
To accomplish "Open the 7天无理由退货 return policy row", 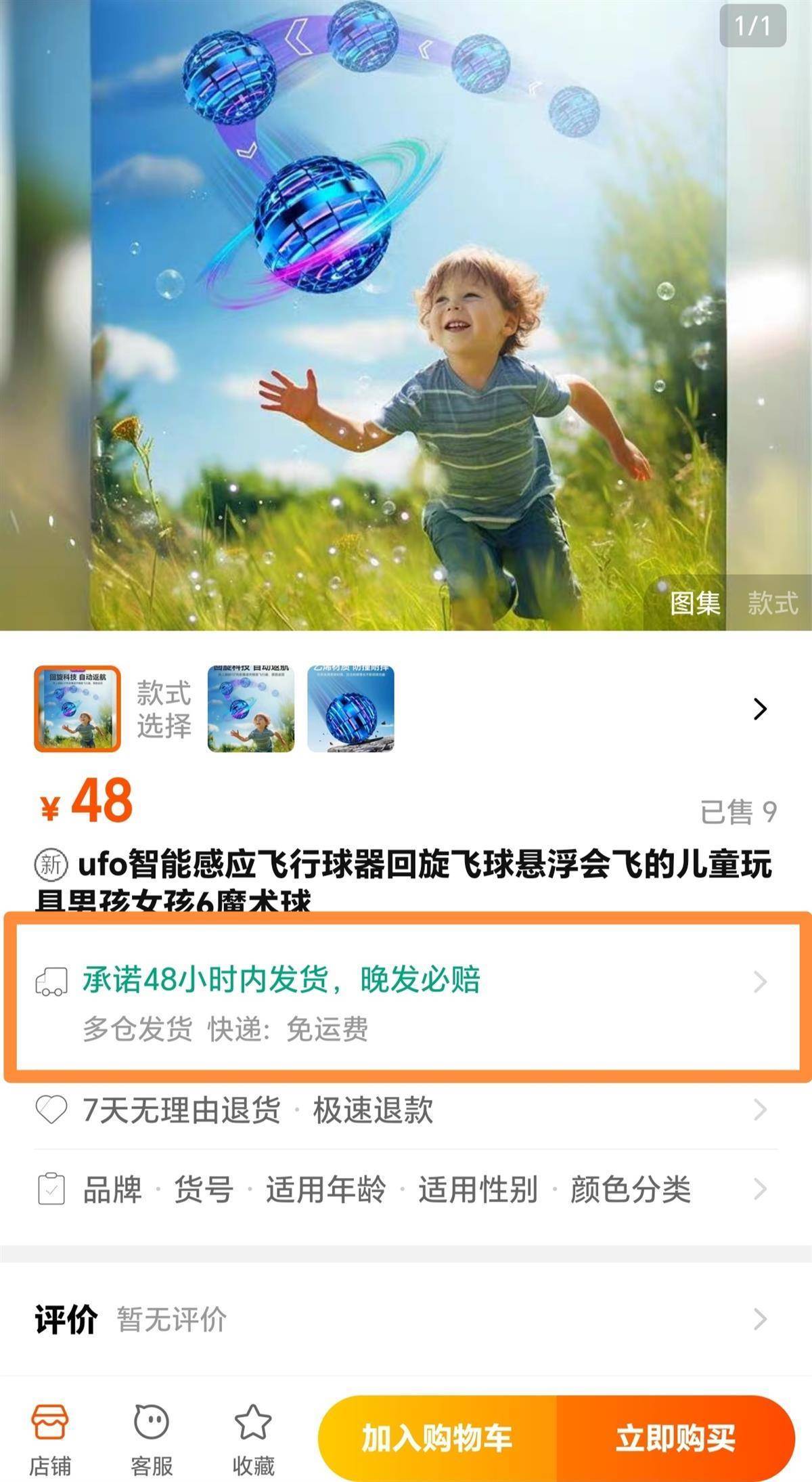I will pos(406,1110).
